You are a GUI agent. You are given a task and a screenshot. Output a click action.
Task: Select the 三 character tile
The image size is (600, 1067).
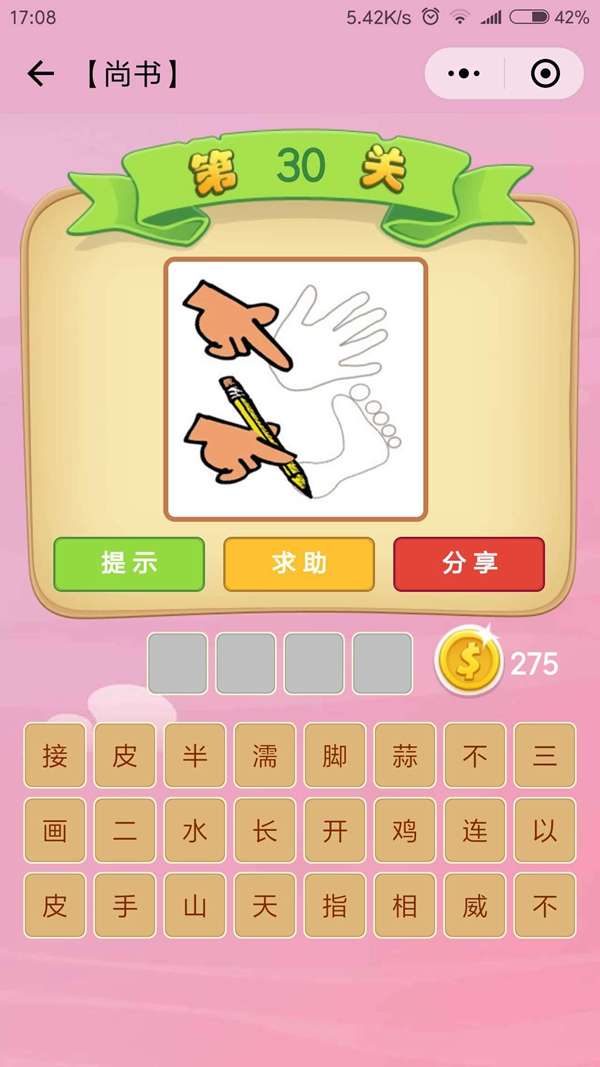click(x=545, y=755)
